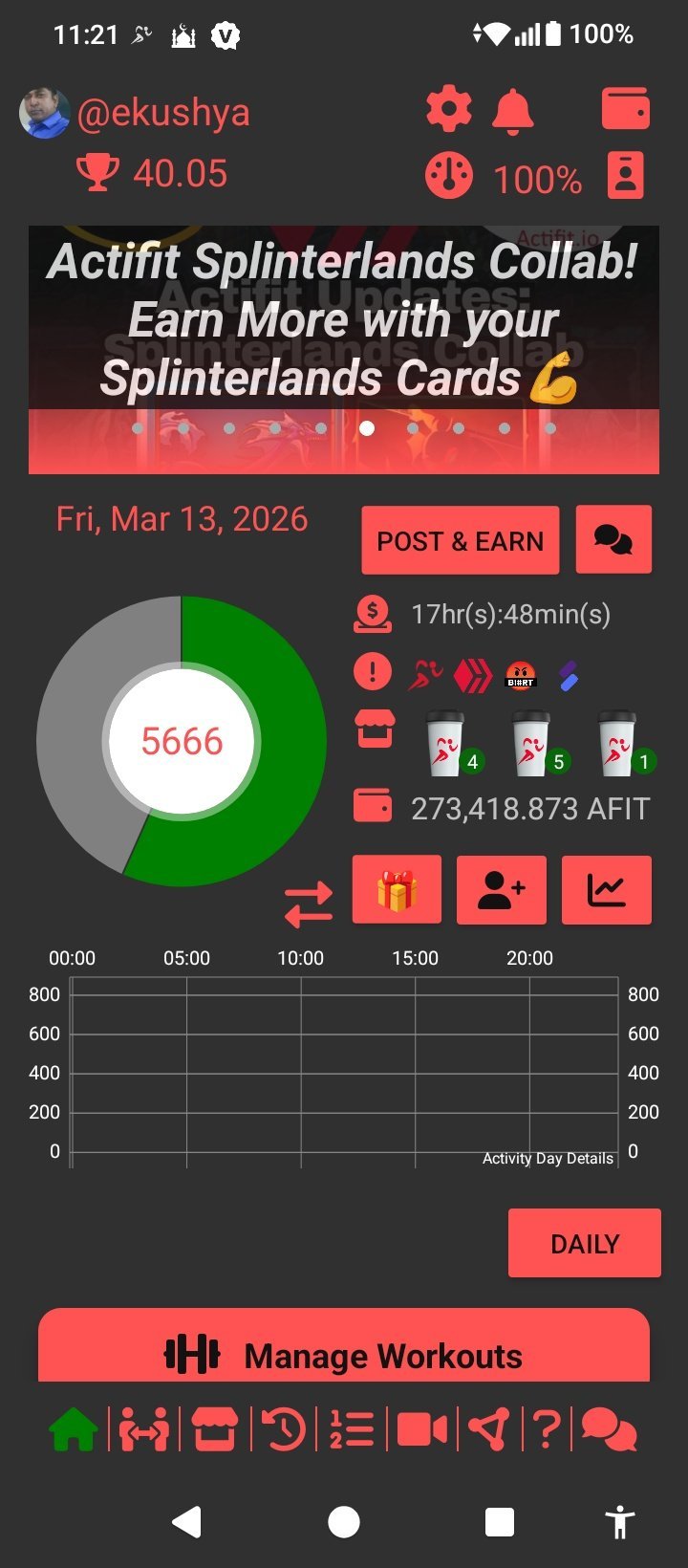
Task: Switch to the videos tab
Action: [x=421, y=1430]
